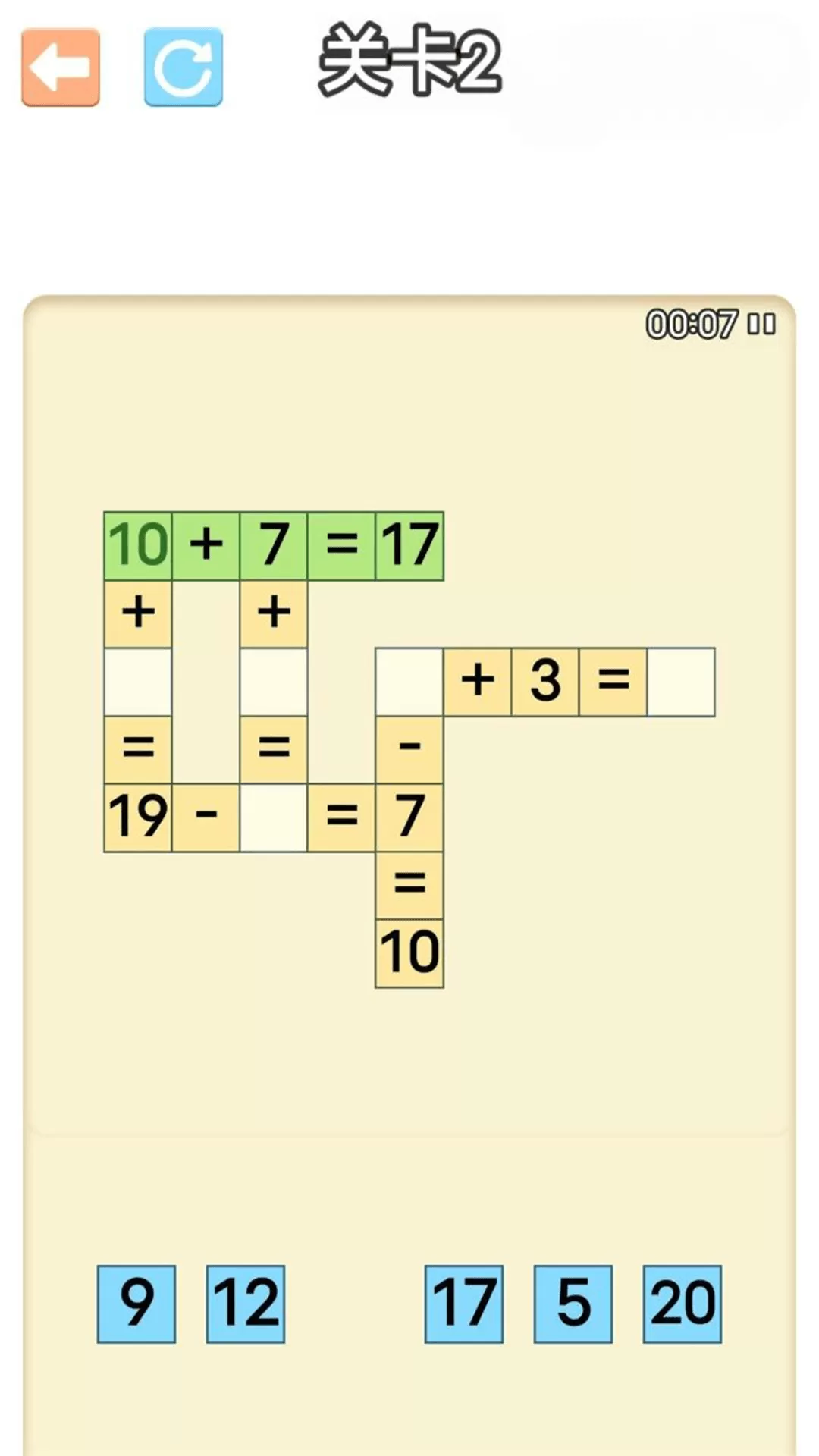Select the number 9 tile
The image size is (819, 1456).
(136, 1304)
